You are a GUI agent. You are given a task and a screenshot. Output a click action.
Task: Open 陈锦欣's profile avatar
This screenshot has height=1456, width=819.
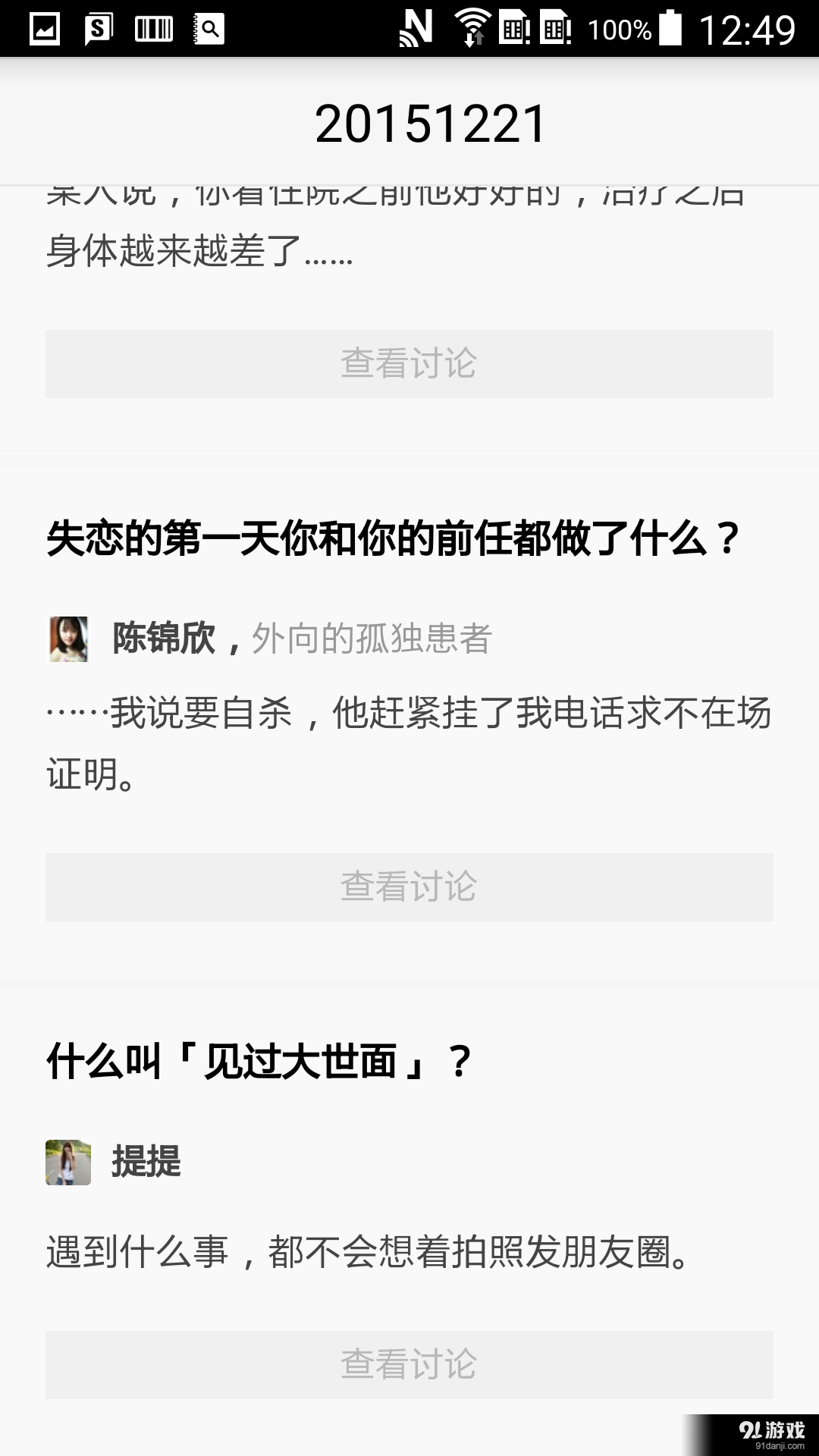[68, 639]
